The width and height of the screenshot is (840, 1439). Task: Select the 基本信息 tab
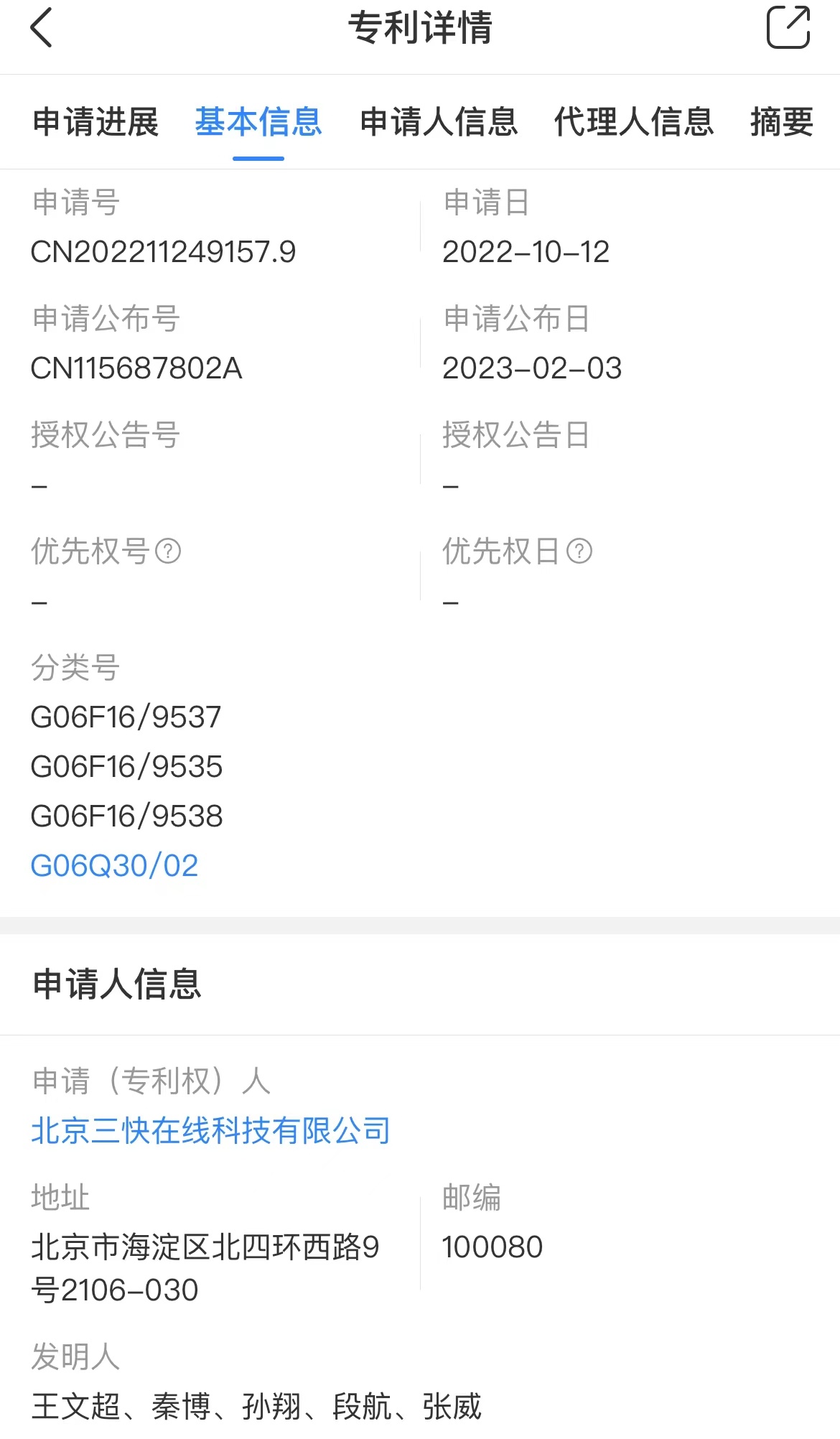click(x=258, y=121)
